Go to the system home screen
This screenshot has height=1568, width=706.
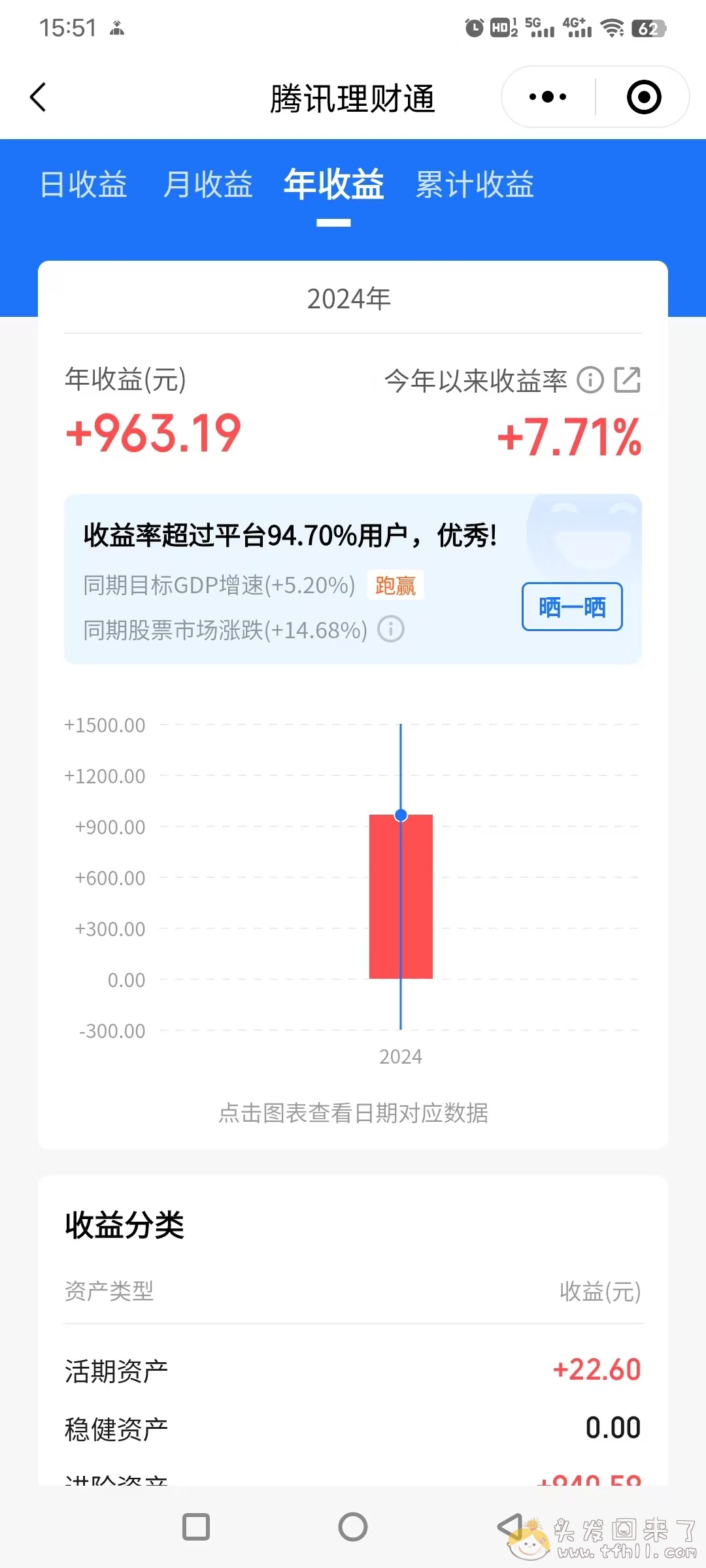click(x=353, y=1527)
